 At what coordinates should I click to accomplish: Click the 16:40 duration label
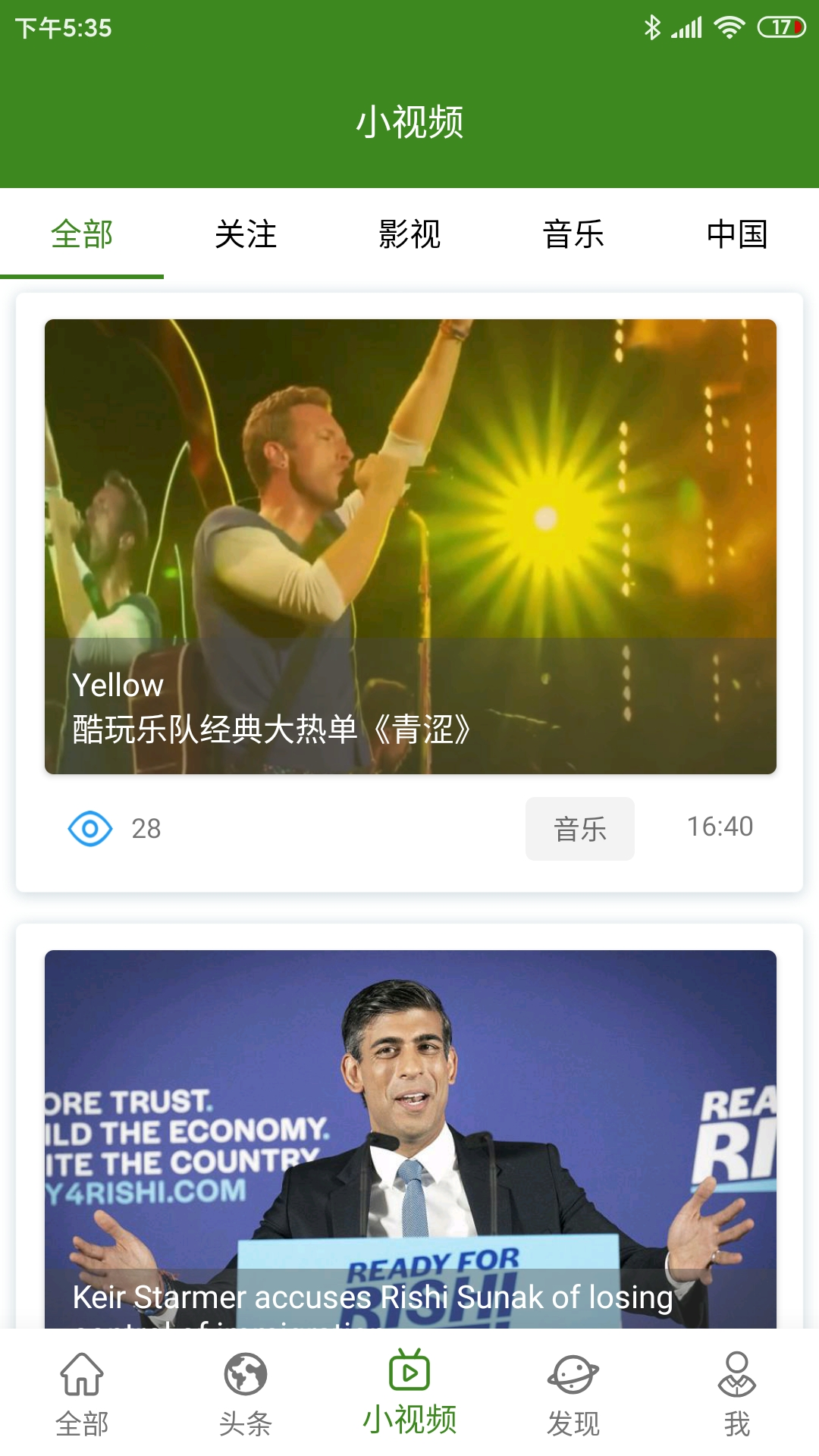click(x=720, y=827)
